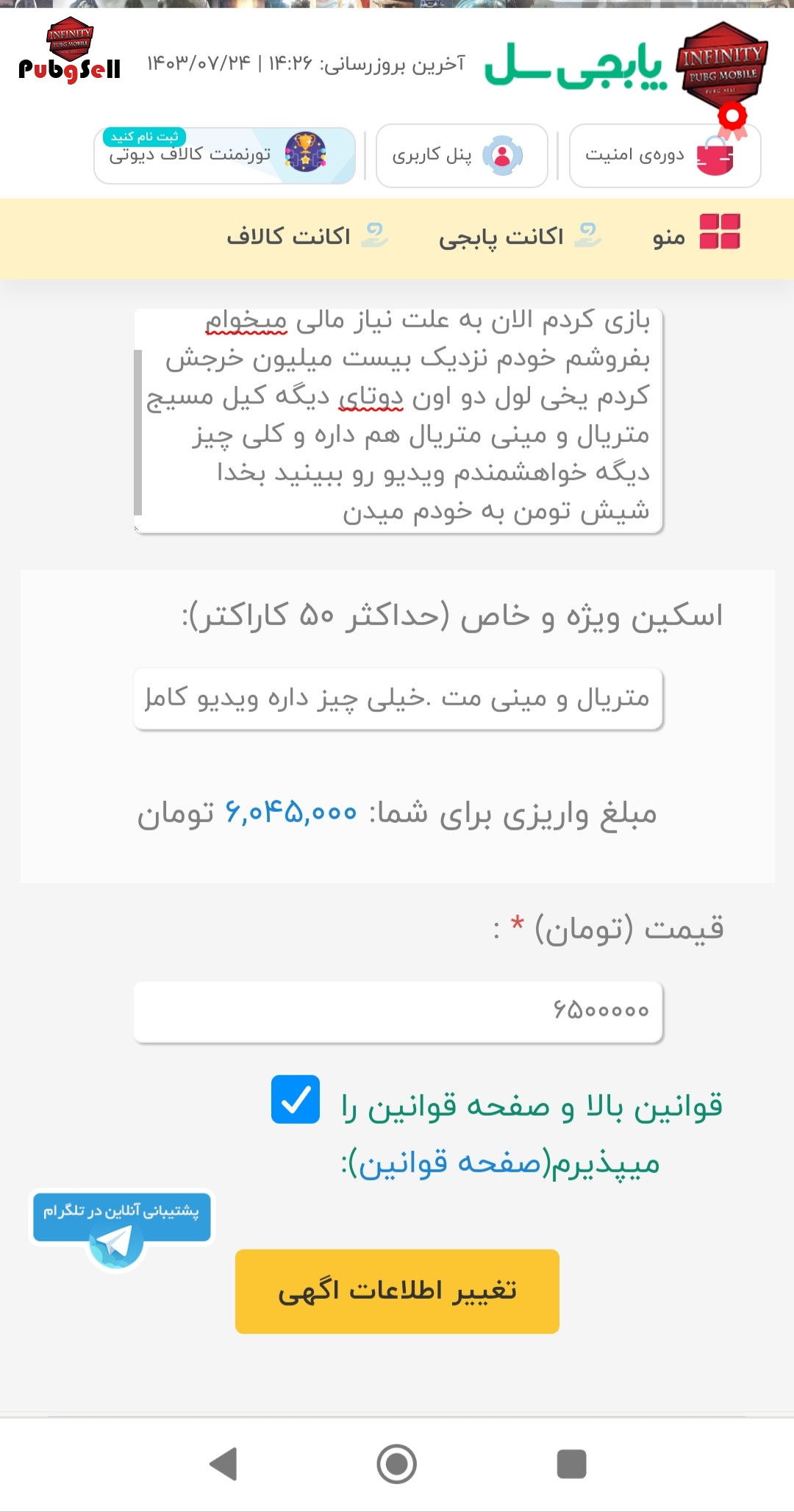Tap the ad description text area

pyautogui.click(x=398, y=421)
